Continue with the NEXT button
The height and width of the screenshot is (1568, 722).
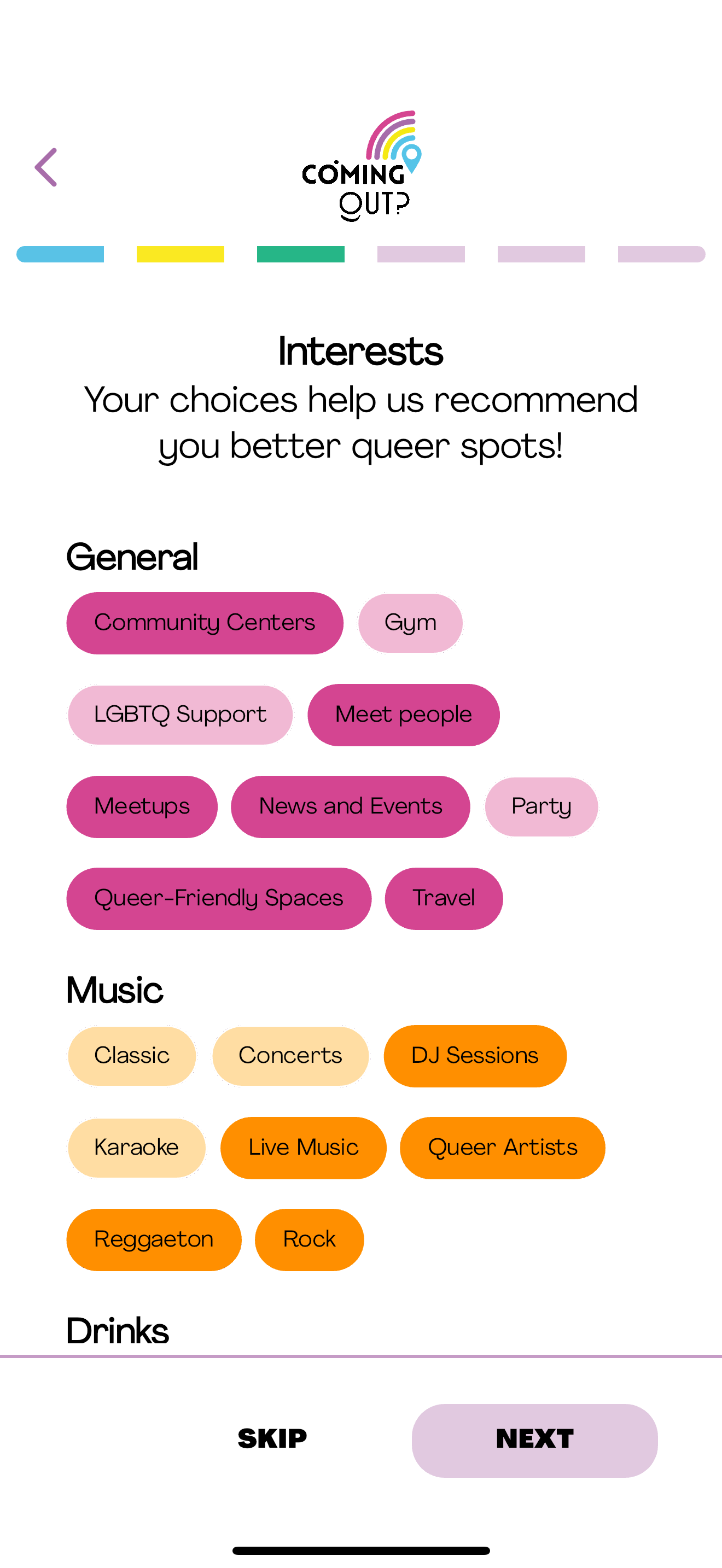click(x=534, y=1440)
